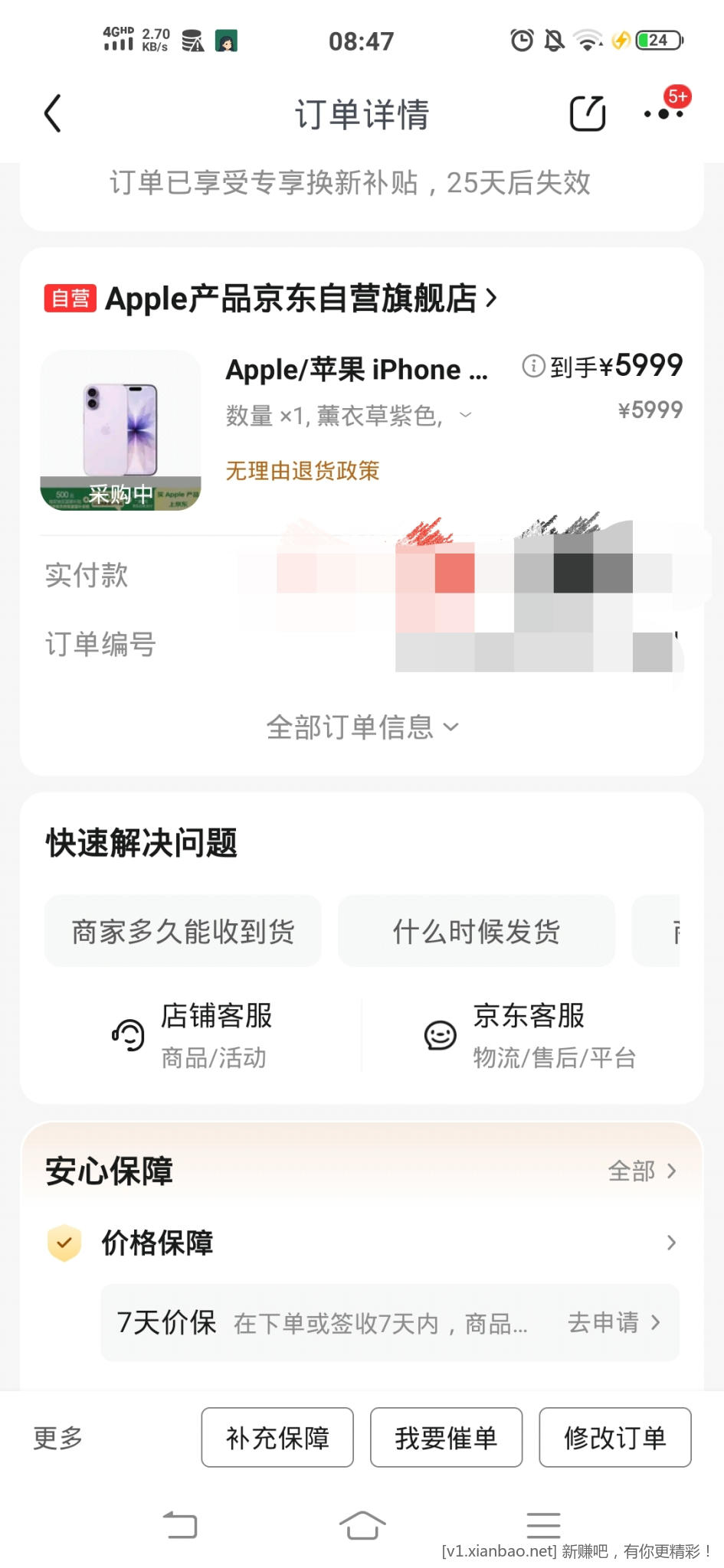
Task: Expand the 薰衣草紫色 product spec dropdown
Action: [x=465, y=416]
